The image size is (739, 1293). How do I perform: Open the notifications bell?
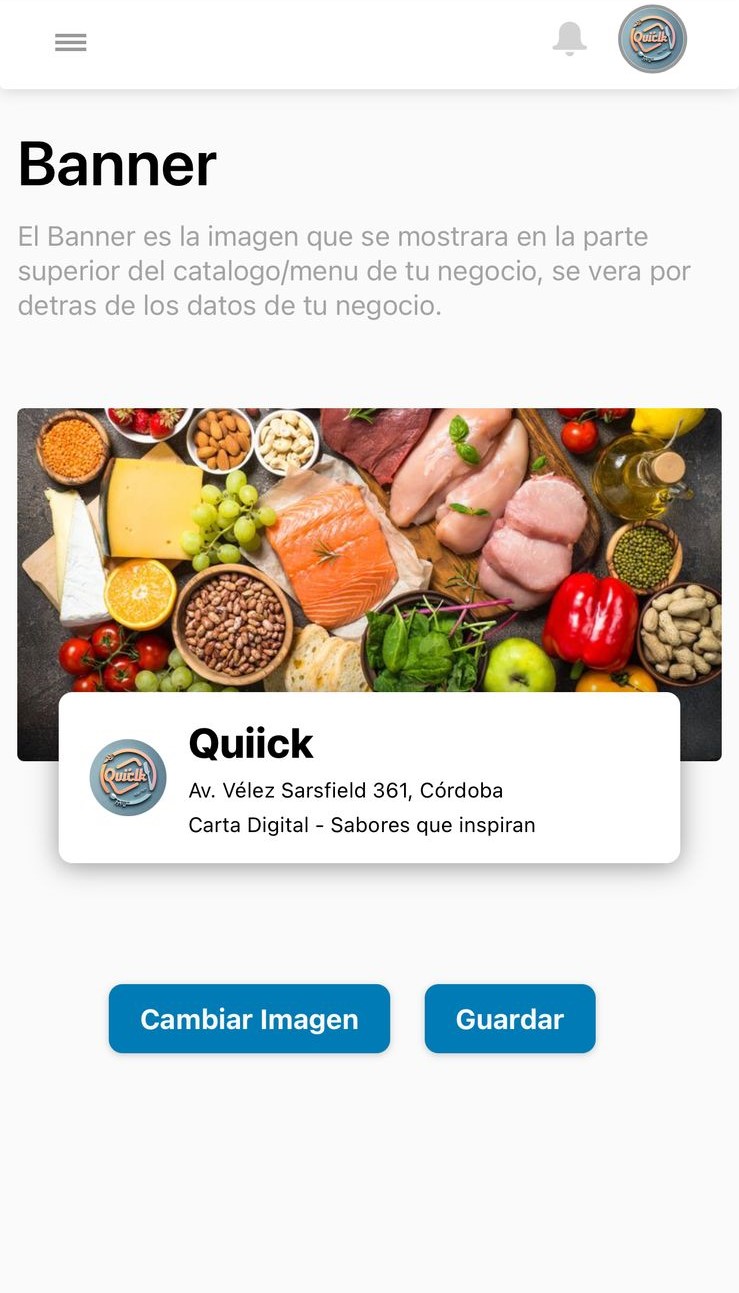570,39
